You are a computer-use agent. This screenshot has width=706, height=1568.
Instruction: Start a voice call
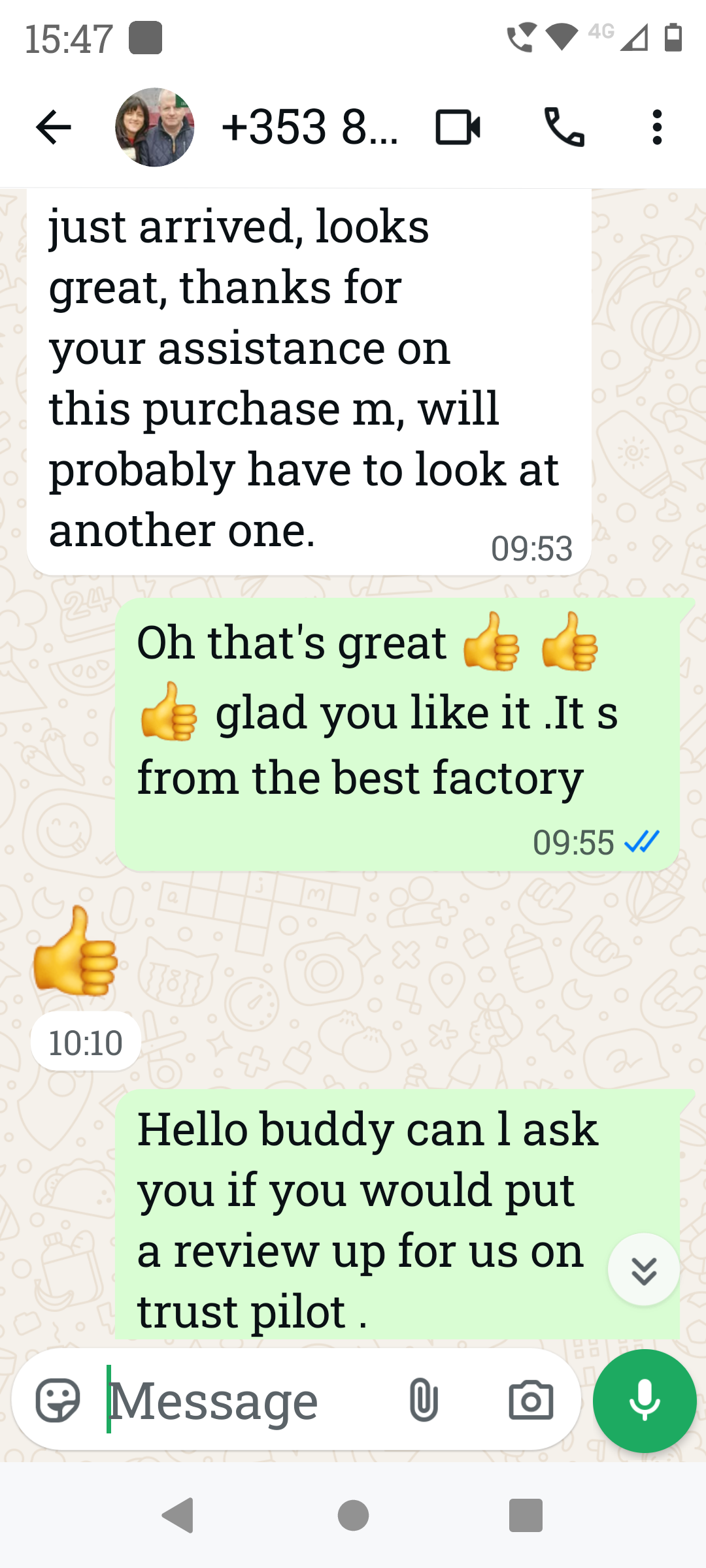(564, 127)
